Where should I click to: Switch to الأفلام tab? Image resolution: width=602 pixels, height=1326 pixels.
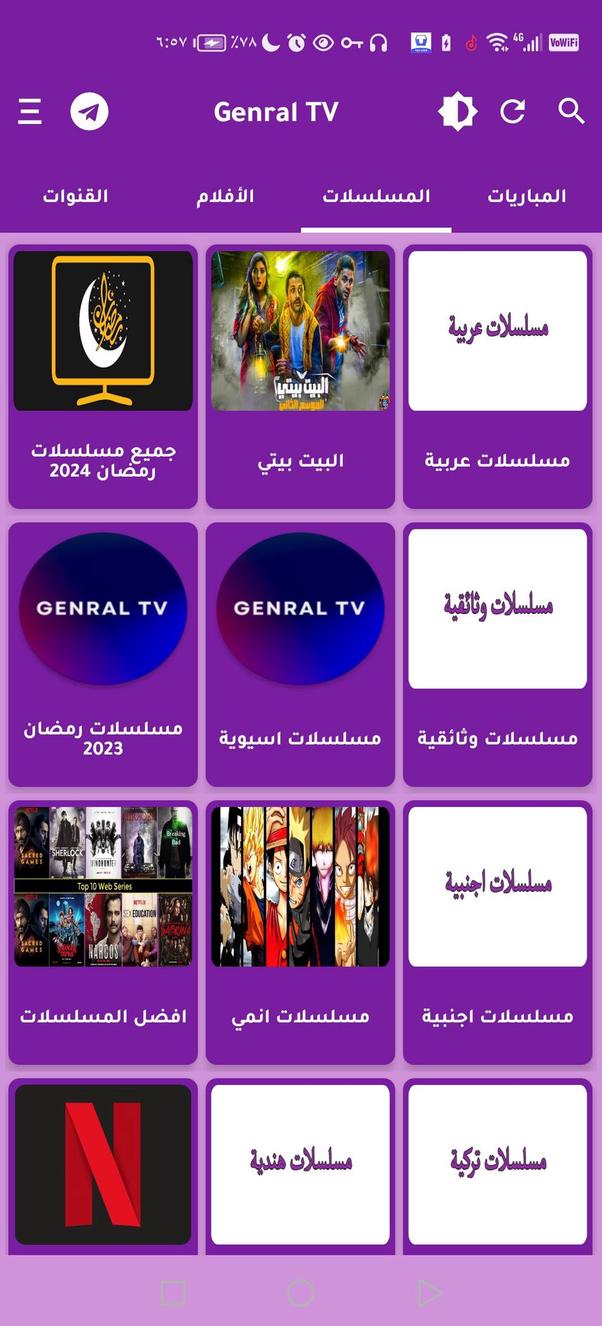tap(225, 196)
